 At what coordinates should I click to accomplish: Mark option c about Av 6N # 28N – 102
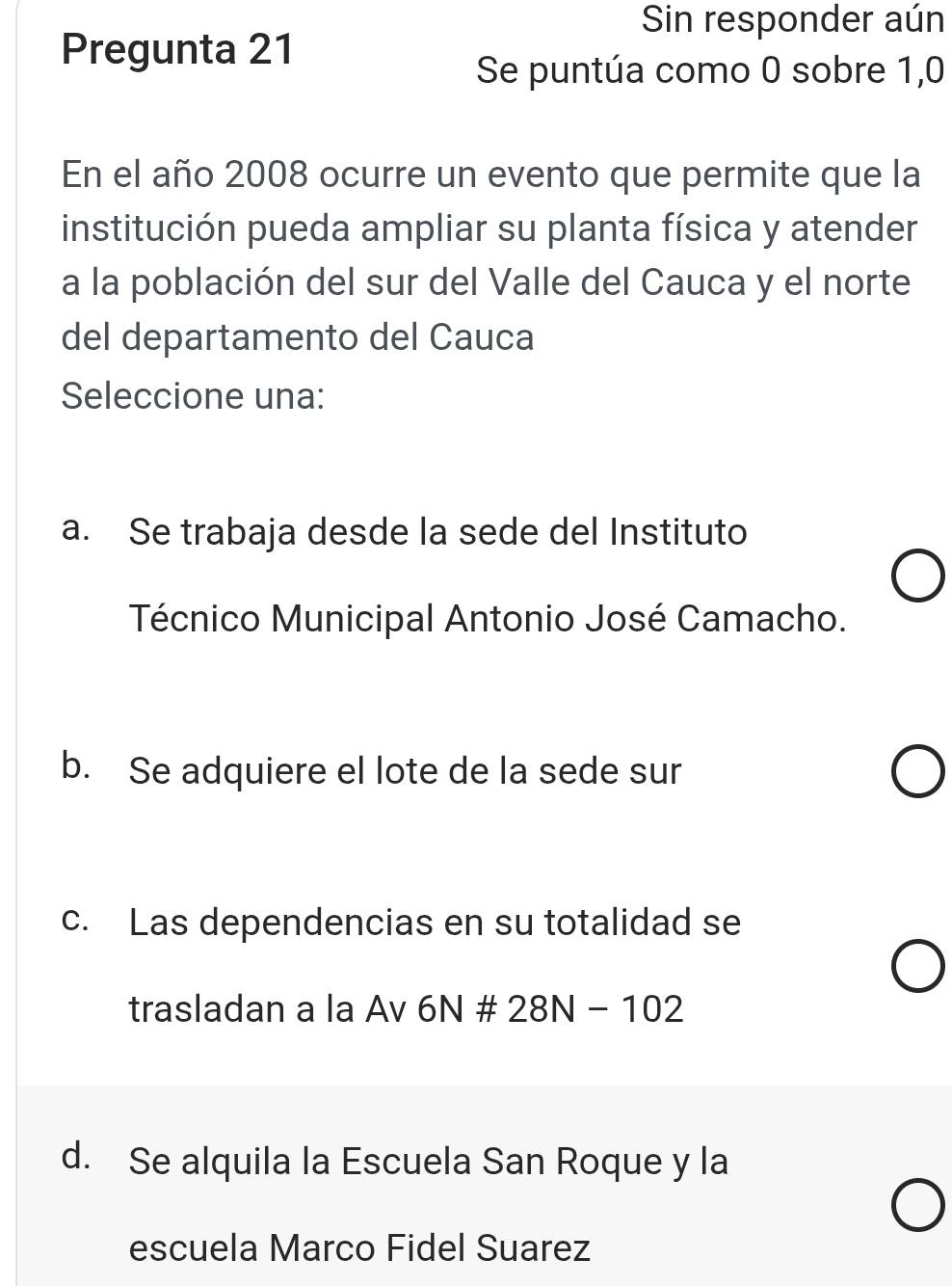coord(916,966)
